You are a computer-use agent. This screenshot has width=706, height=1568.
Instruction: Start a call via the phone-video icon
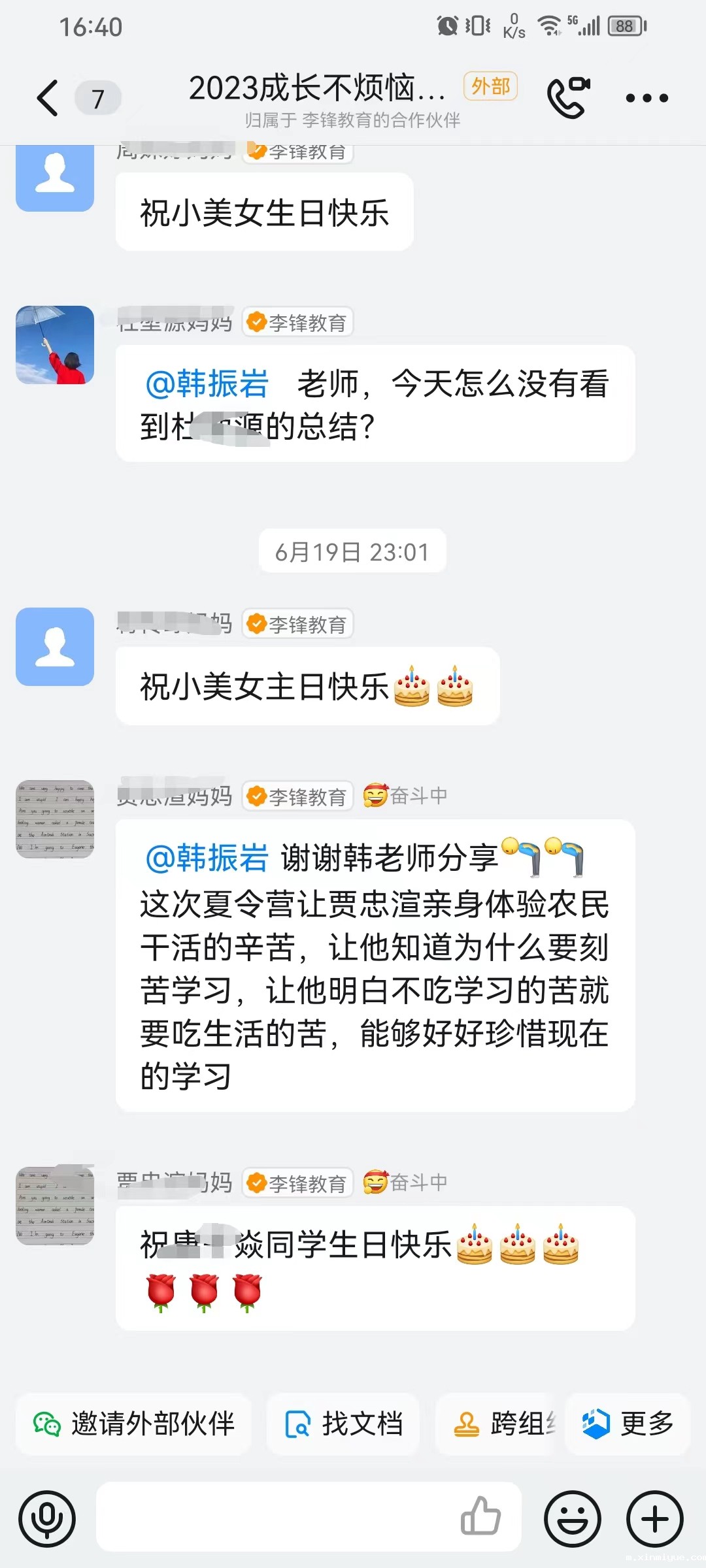[x=567, y=97]
